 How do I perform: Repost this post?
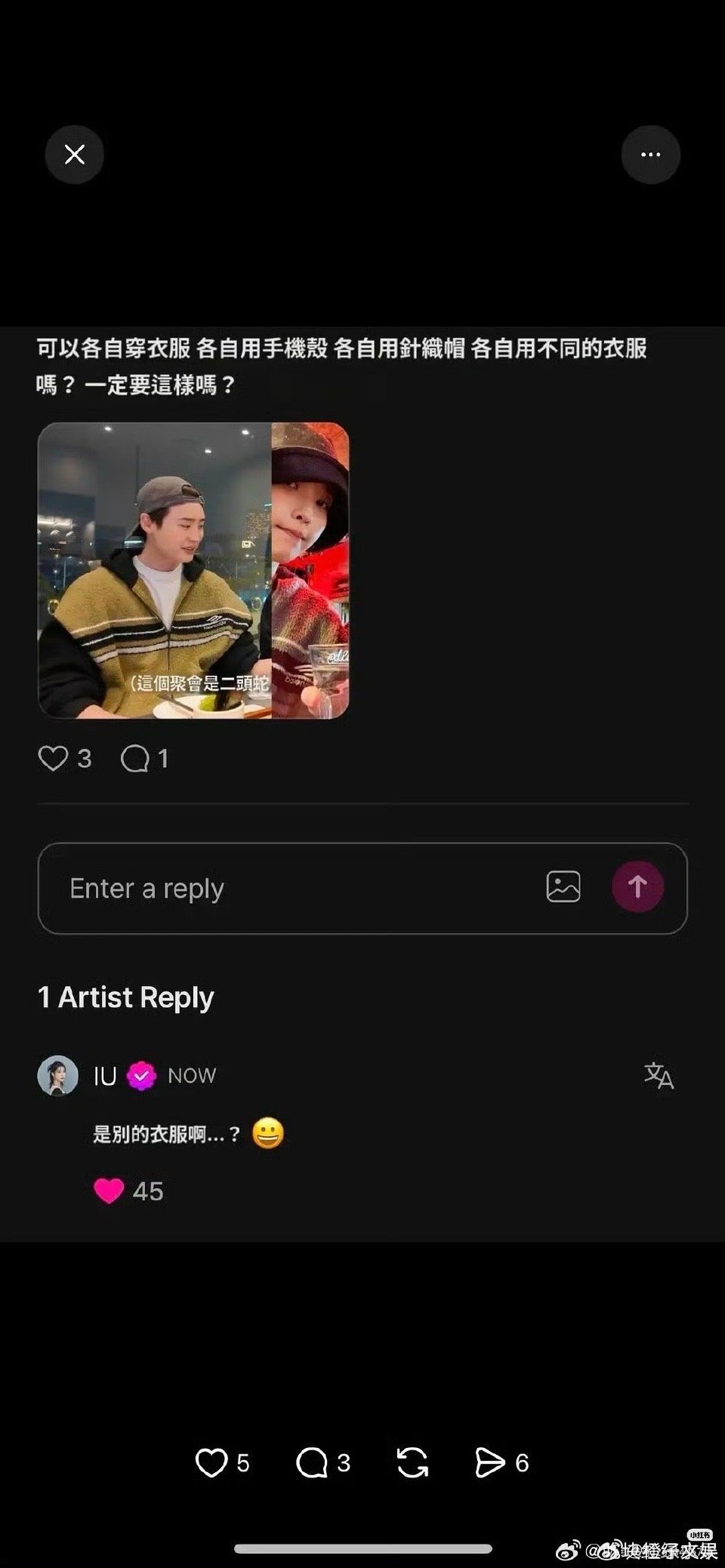click(x=412, y=1462)
